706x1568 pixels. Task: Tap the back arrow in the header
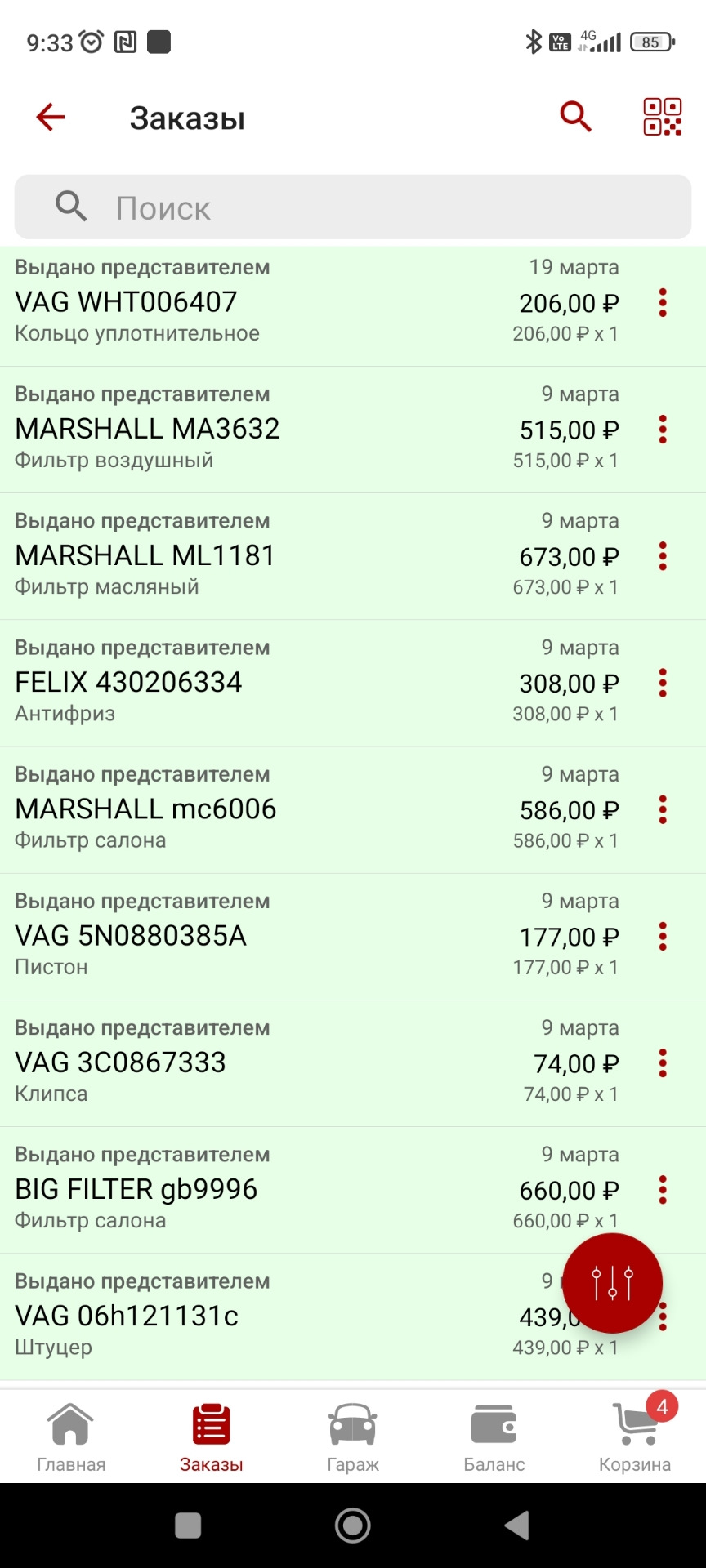click(x=50, y=116)
